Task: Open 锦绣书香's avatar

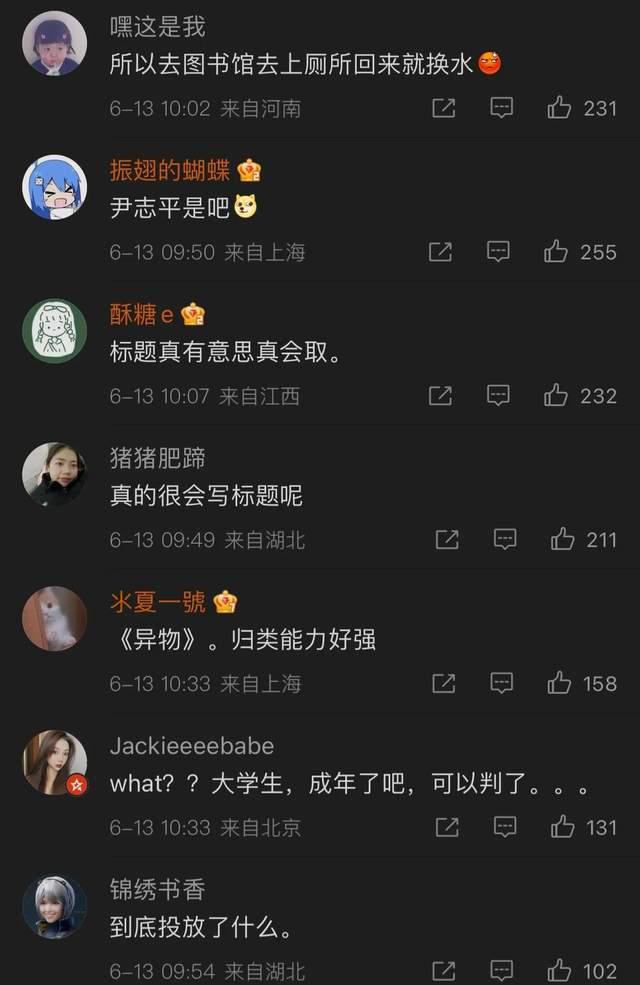Action: tap(54, 907)
